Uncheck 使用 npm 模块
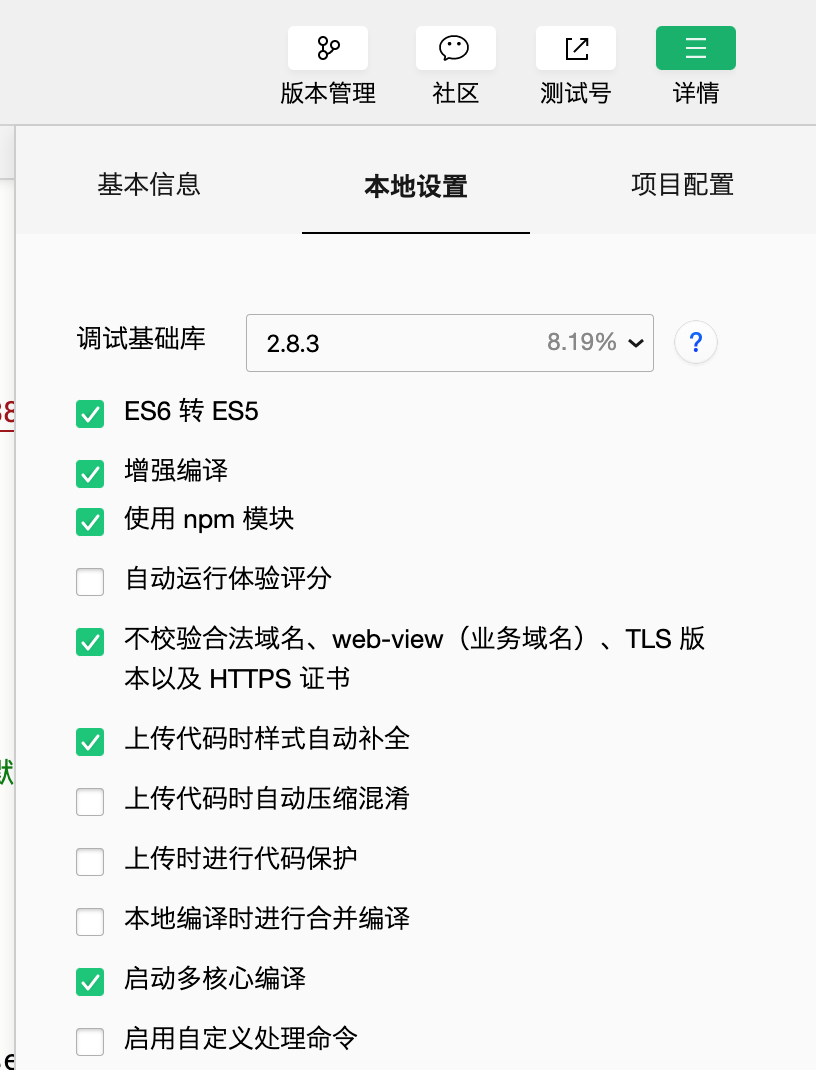The height and width of the screenshot is (1070, 816). (90, 521)
